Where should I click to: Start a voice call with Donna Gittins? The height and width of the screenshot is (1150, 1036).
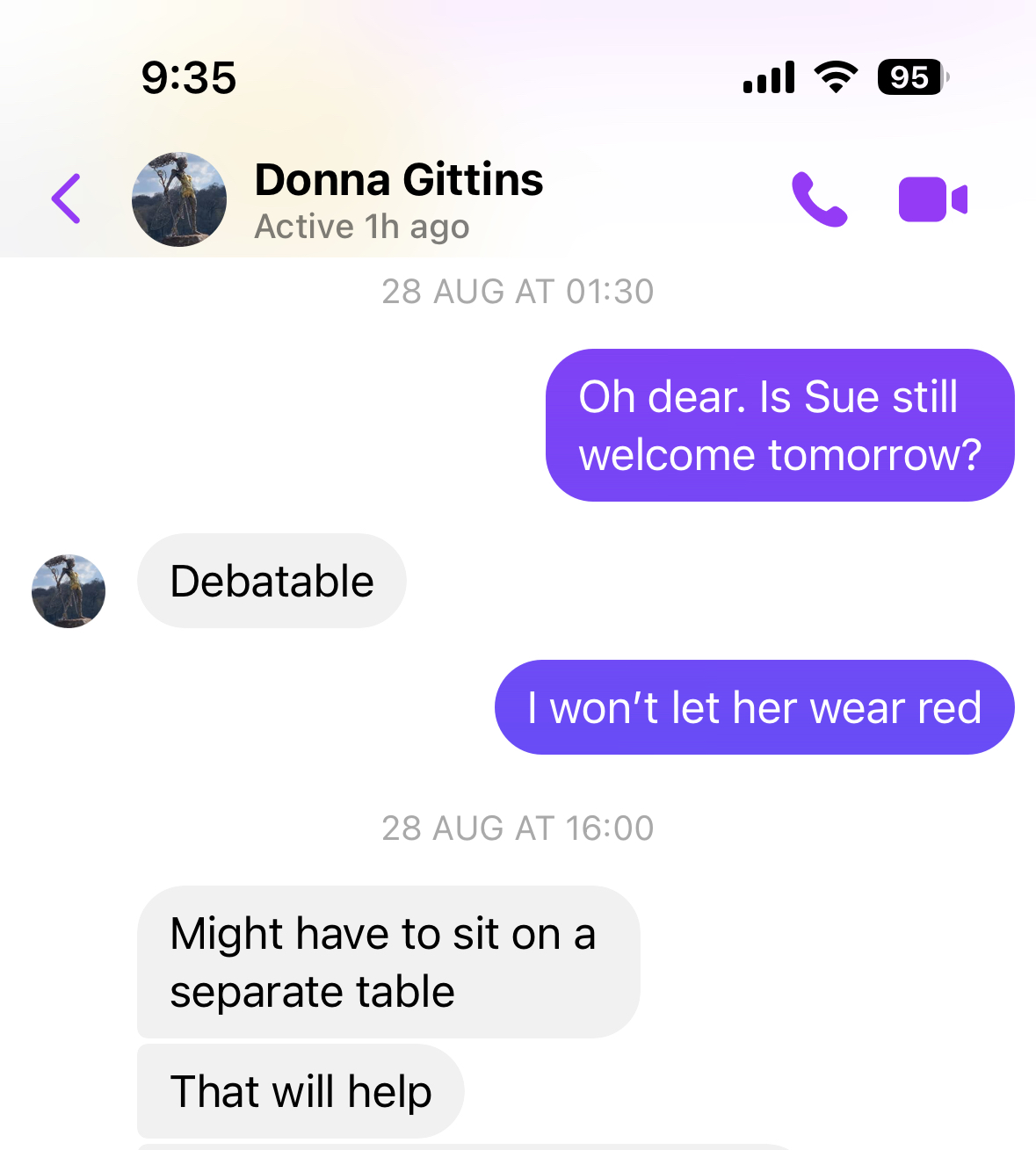819,199
